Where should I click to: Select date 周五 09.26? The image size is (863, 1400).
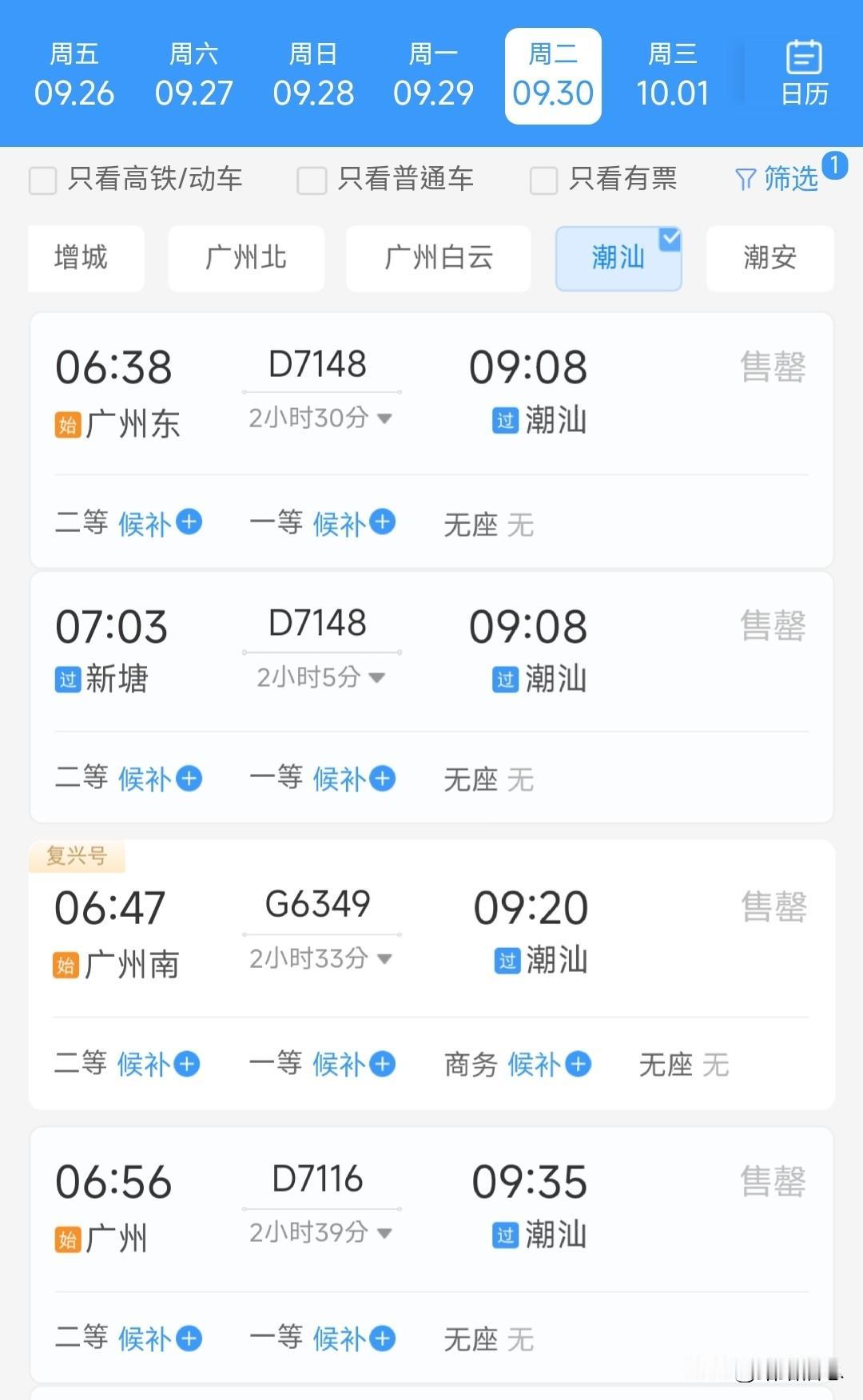tap(74, 76)
